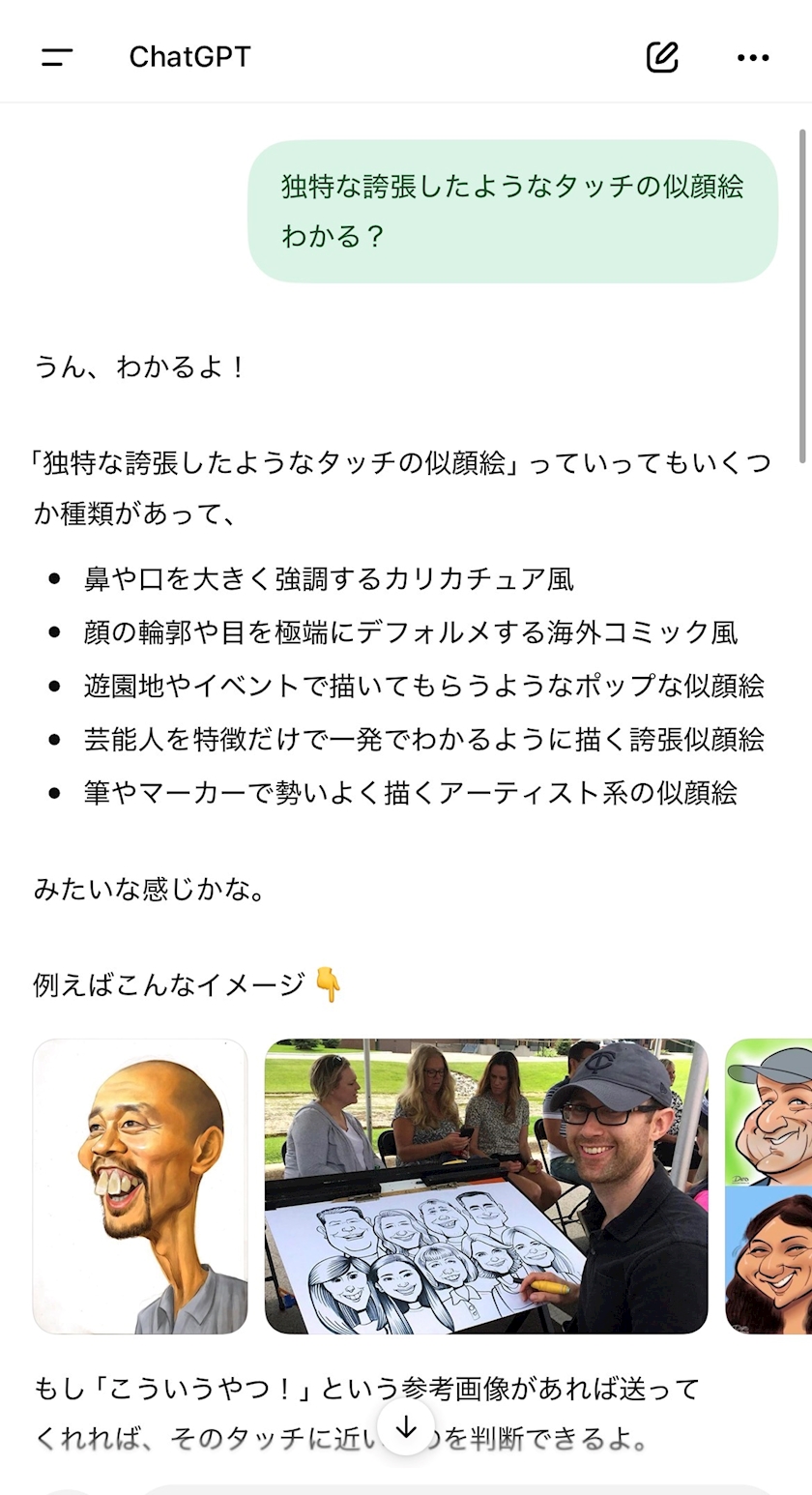812x1495 pixels.
Task: Open the three-dot overflow menu
Action: pyautogui.click(x=753, y=57)
